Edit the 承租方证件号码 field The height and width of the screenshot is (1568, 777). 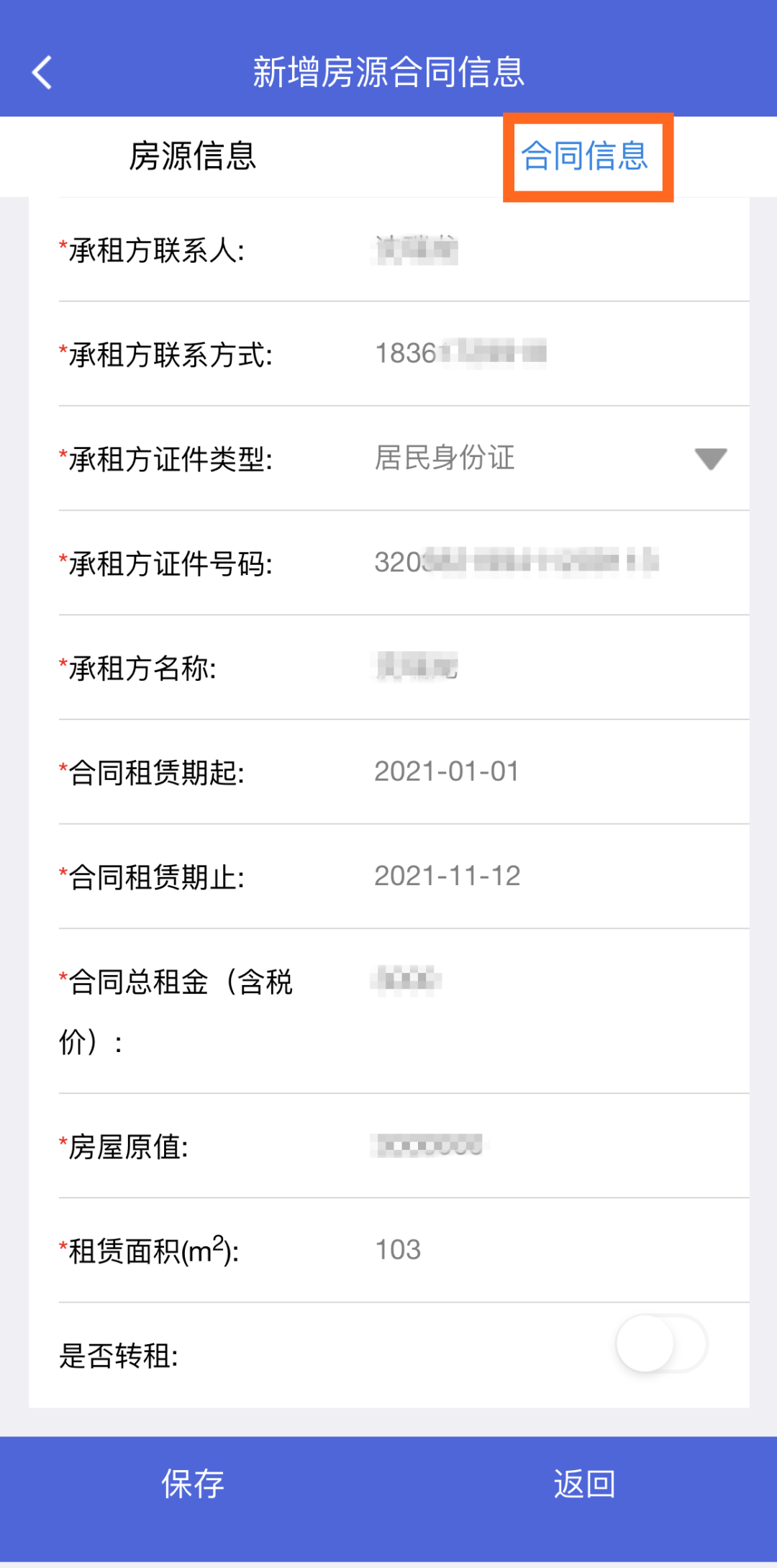click(554, 563)
